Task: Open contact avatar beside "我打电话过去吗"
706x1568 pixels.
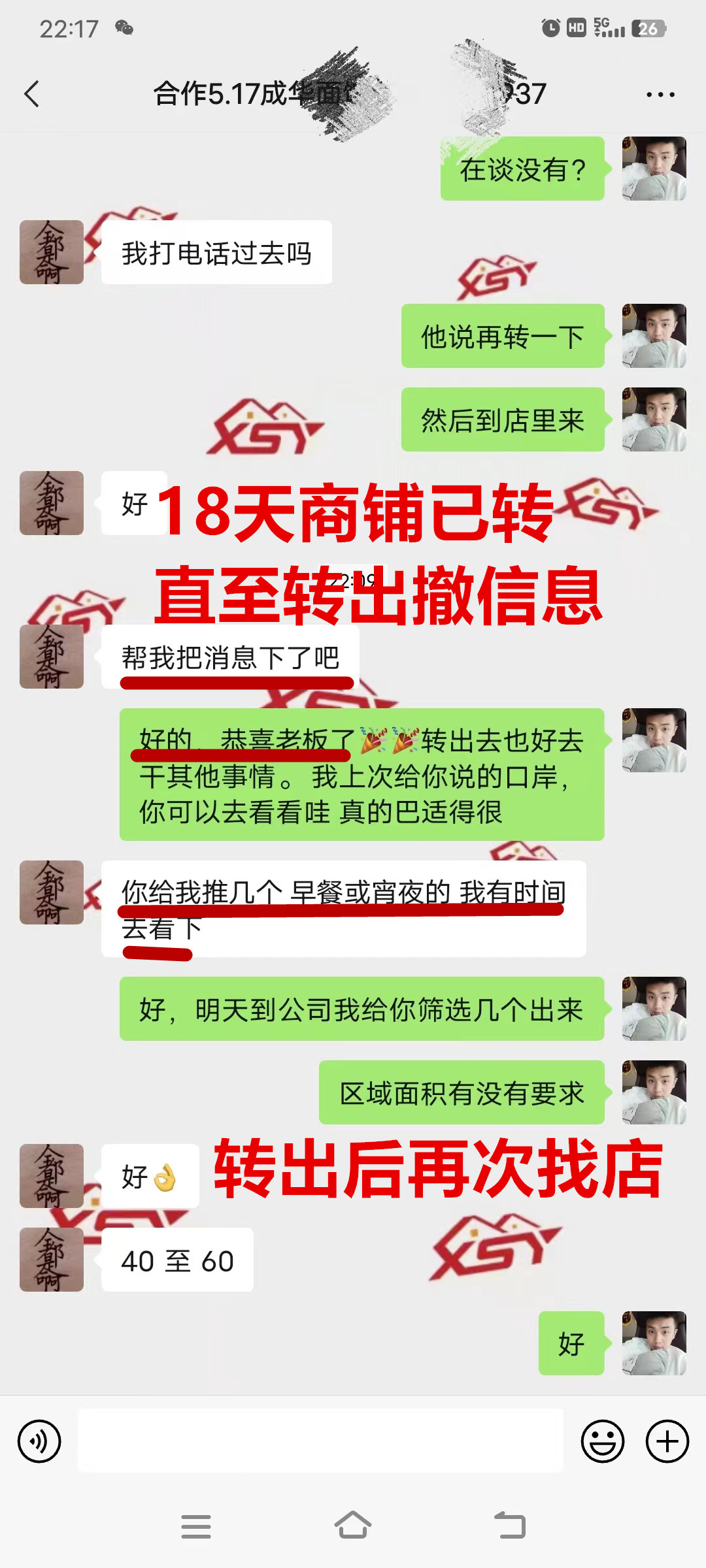Action: tap(52, 252)
